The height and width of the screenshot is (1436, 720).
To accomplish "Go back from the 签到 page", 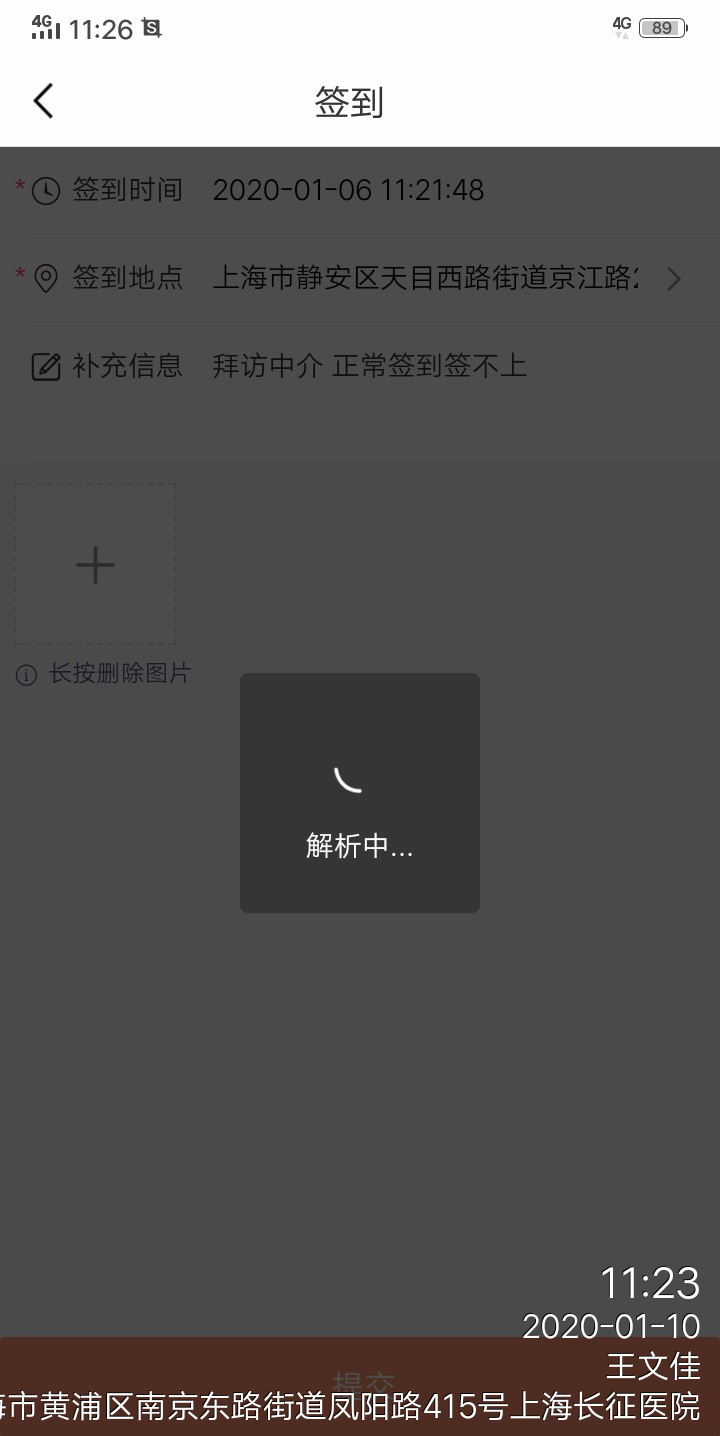I will (43, 101).
